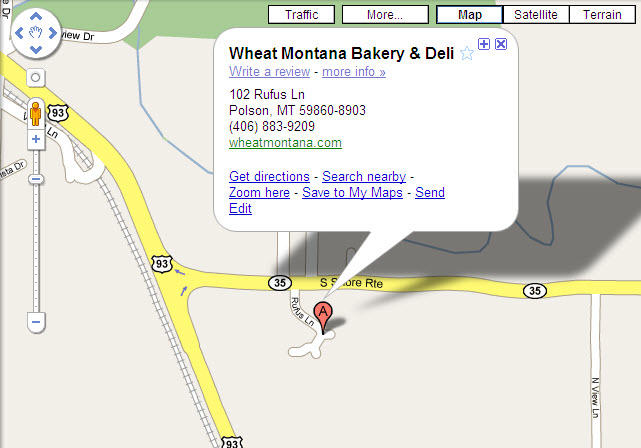Zoom out with the minus button

[x=35, y=323]
